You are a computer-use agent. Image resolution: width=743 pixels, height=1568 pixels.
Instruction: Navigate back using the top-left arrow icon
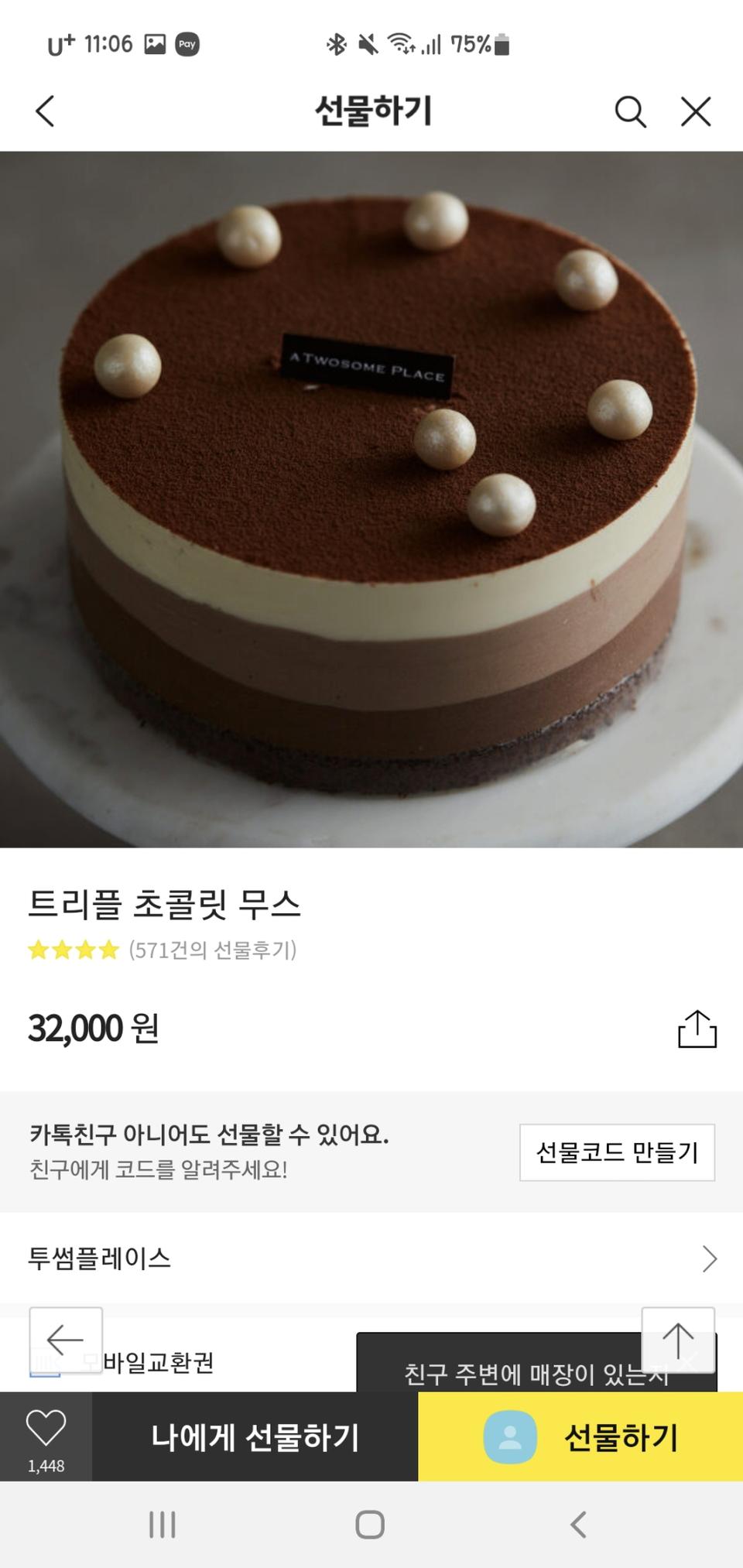(x=45, y=111)
